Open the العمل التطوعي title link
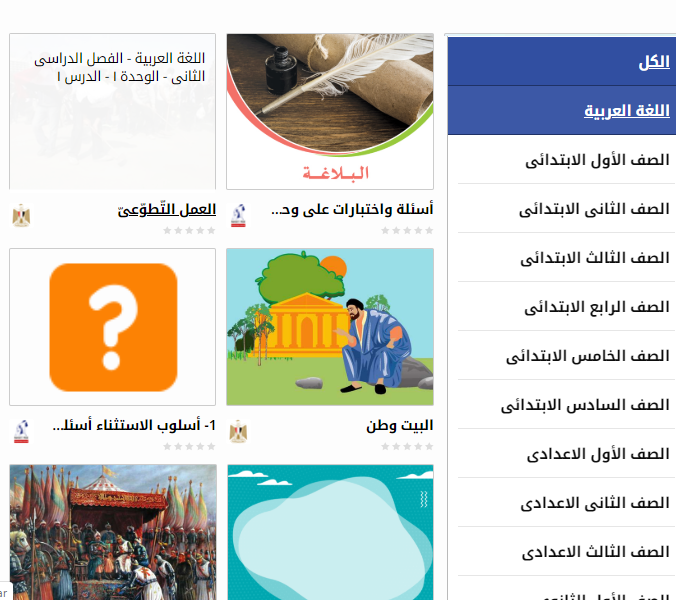Viewport: 676px width, 600px height. [x=166, y=210]
